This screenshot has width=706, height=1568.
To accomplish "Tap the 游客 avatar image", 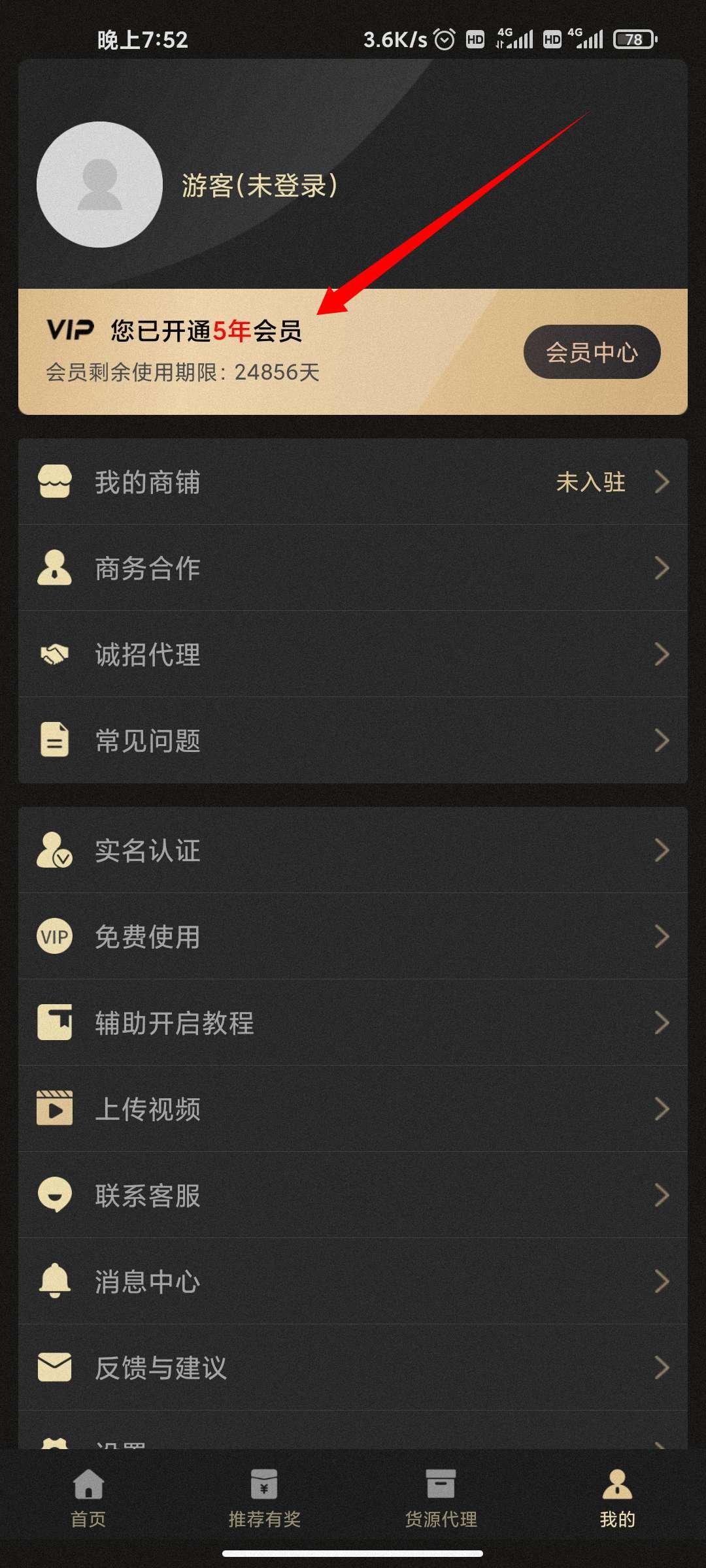I will [x=99, y=185].
